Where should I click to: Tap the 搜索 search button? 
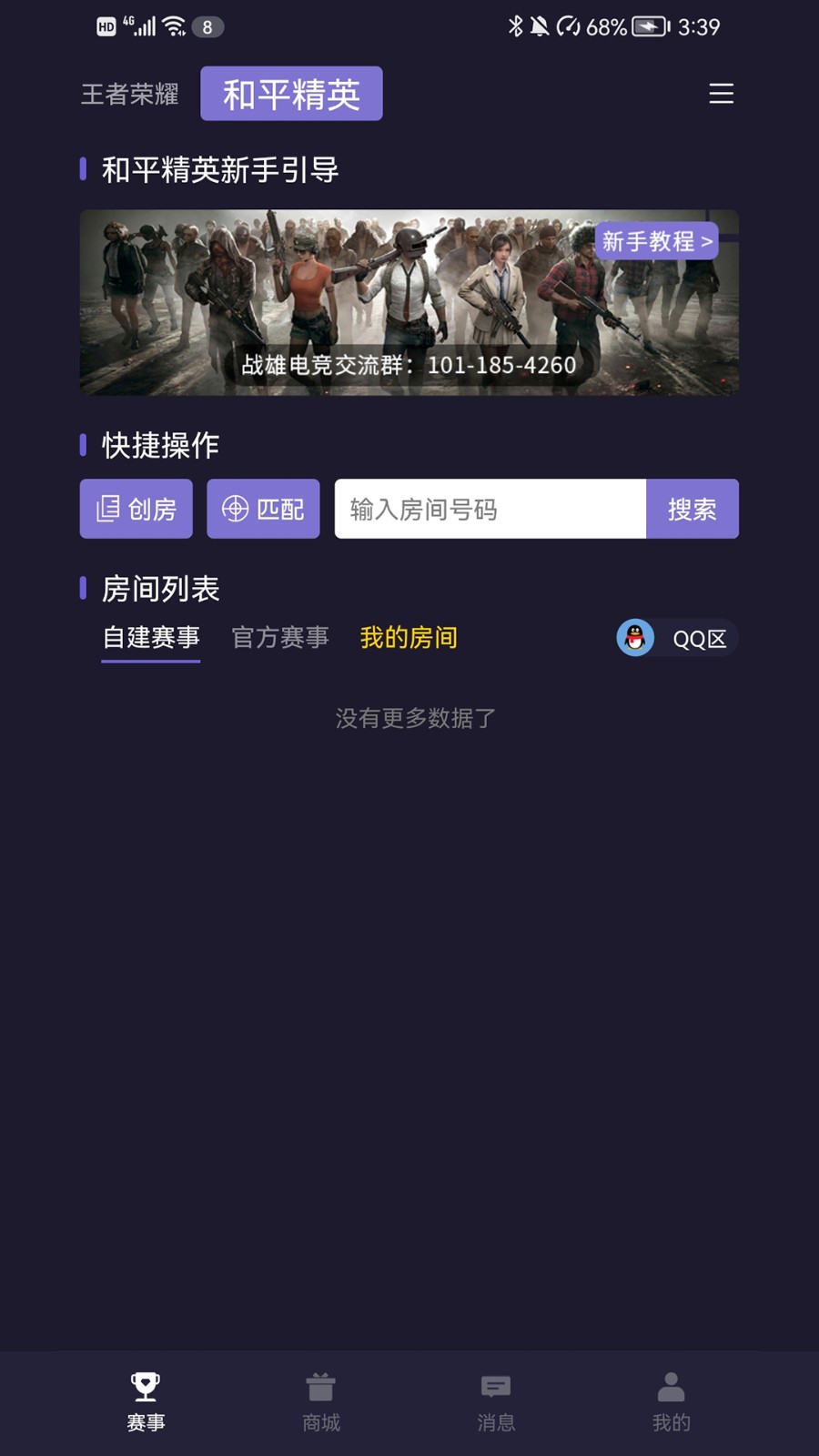click(x=692, y=509)
